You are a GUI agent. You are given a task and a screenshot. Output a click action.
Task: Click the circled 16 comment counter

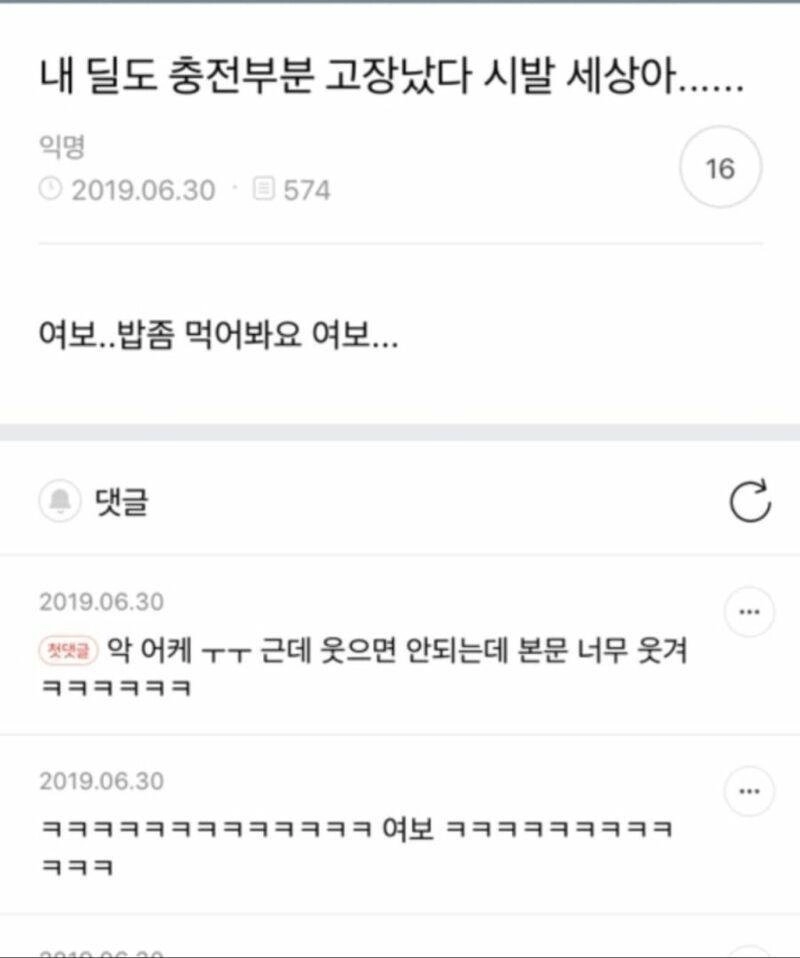pyautogui.click(x=720, y=167)
